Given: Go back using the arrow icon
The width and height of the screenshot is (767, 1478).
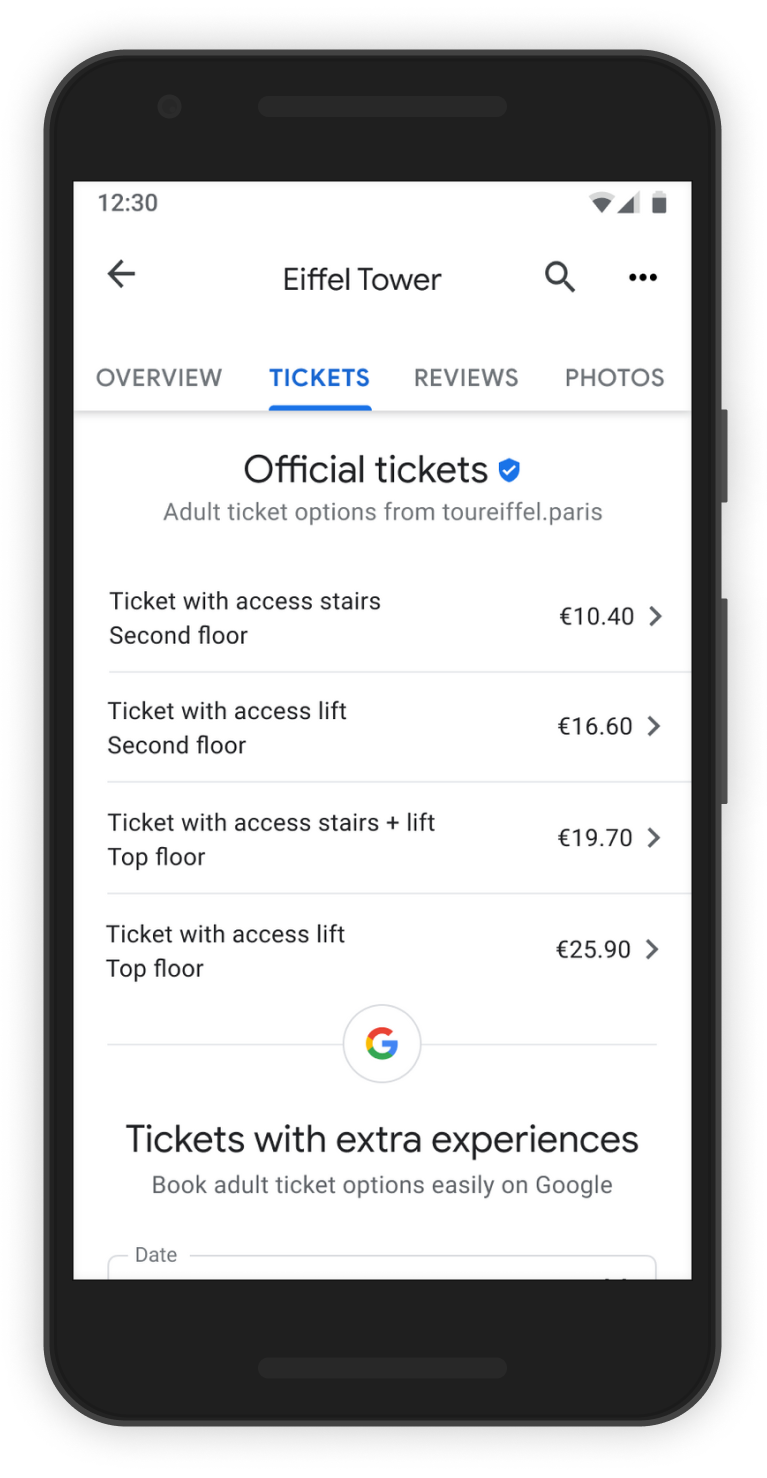Looking at the screenshot, I should pos(121,274).
